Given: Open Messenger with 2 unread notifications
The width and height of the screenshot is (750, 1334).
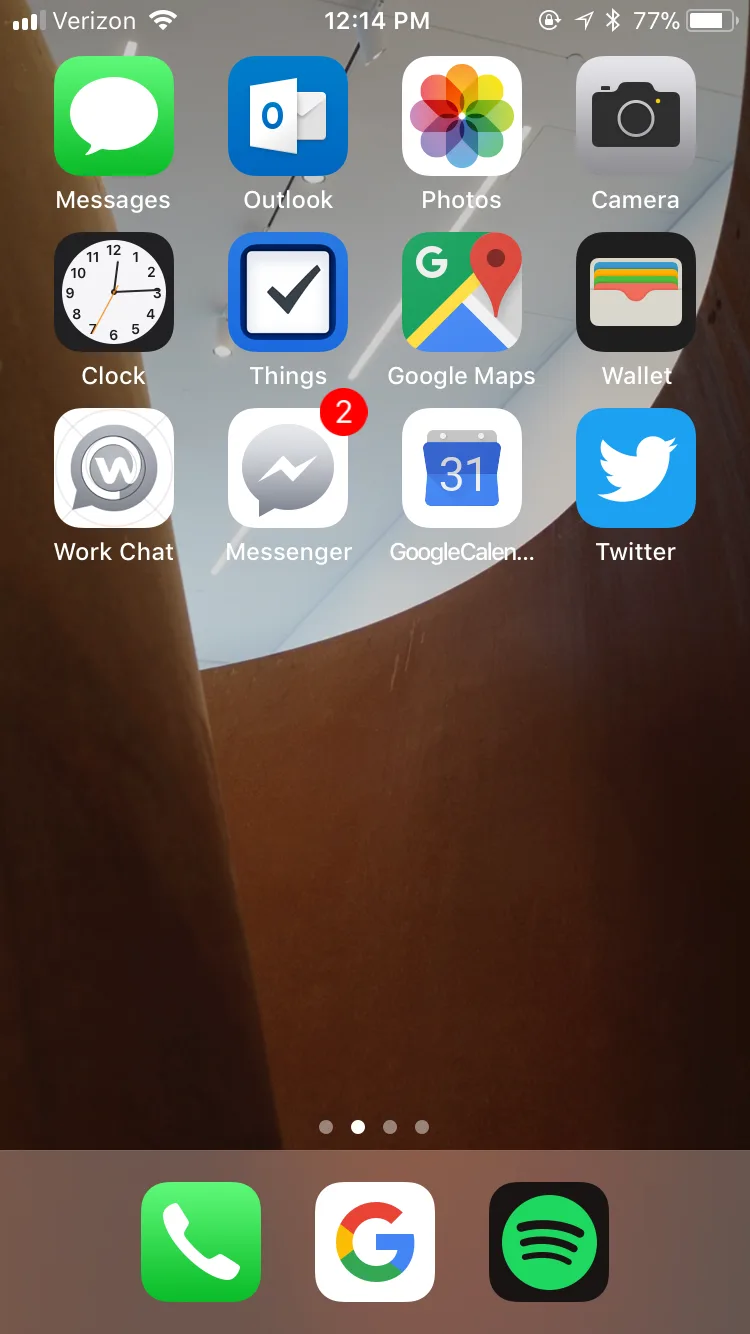Looking at the screenshot, I should [288, 468].
